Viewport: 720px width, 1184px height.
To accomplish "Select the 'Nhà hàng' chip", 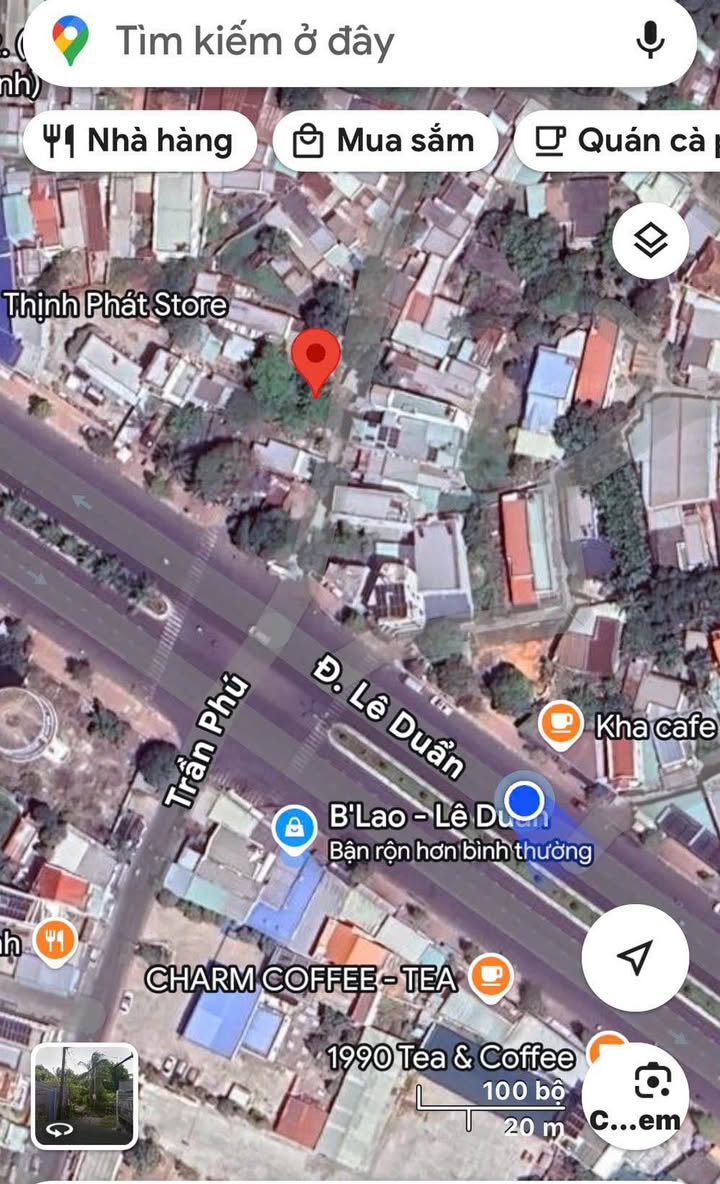I will point(139,141).
